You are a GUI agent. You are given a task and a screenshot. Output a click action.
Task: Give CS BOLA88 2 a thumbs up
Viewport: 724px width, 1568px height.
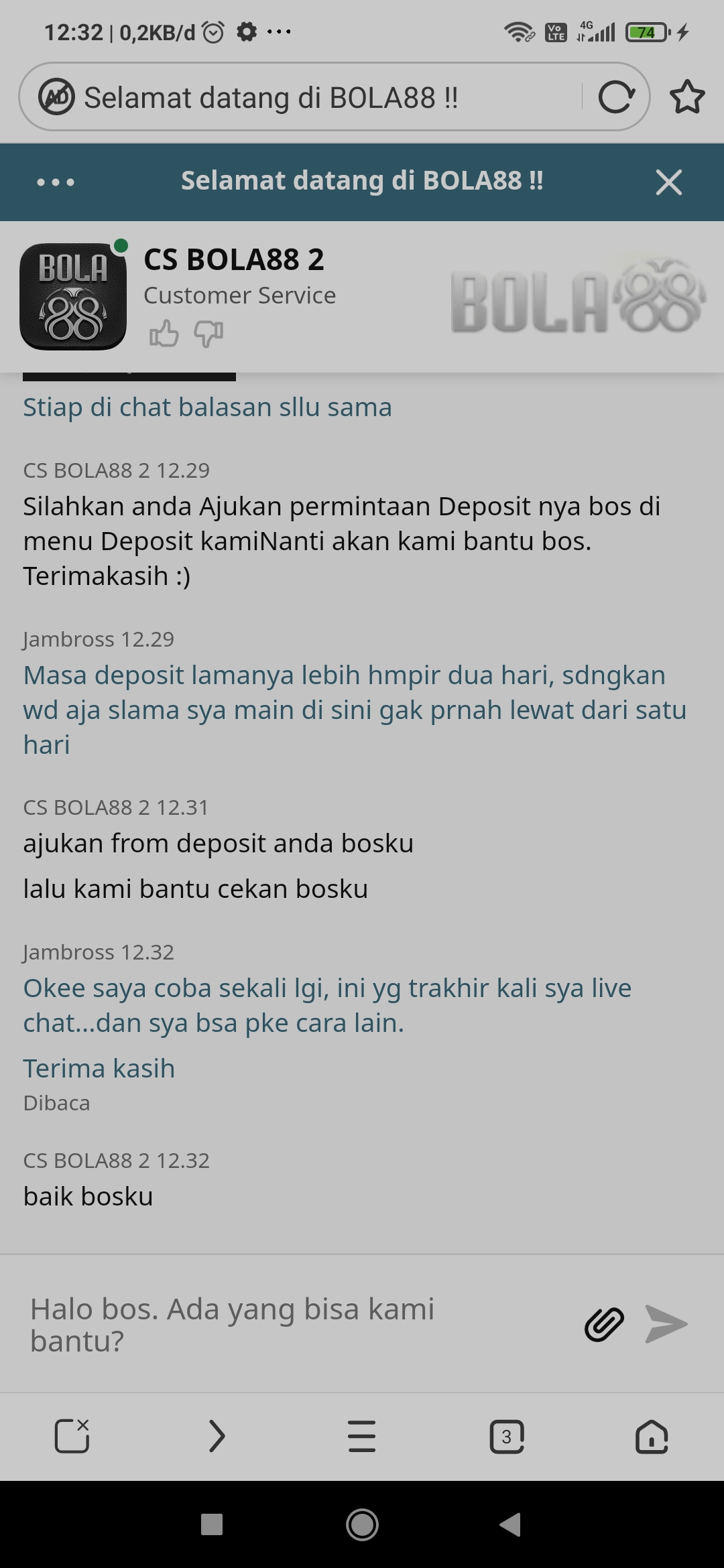164,333
